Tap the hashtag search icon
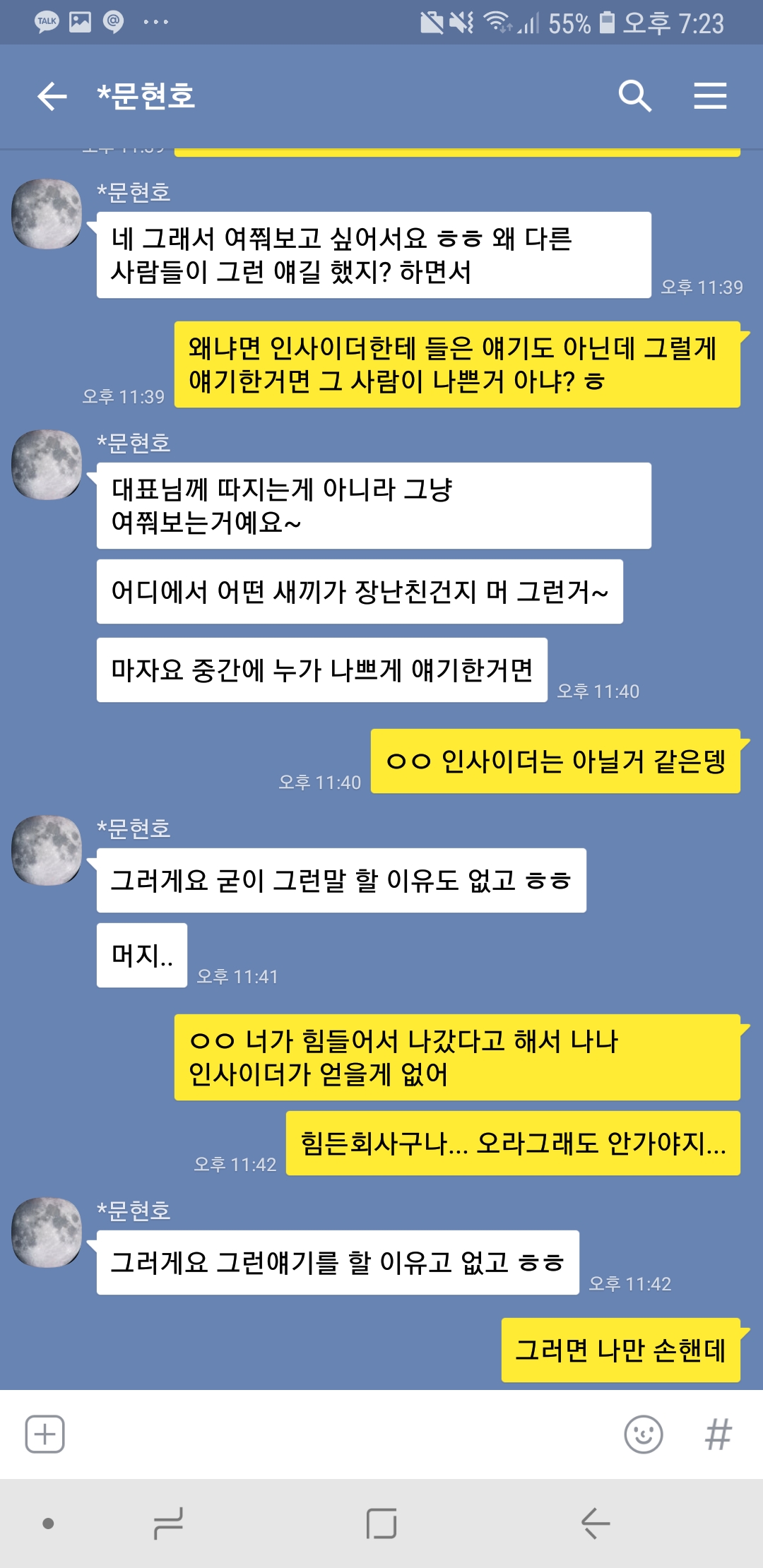 coord(718,1435)
